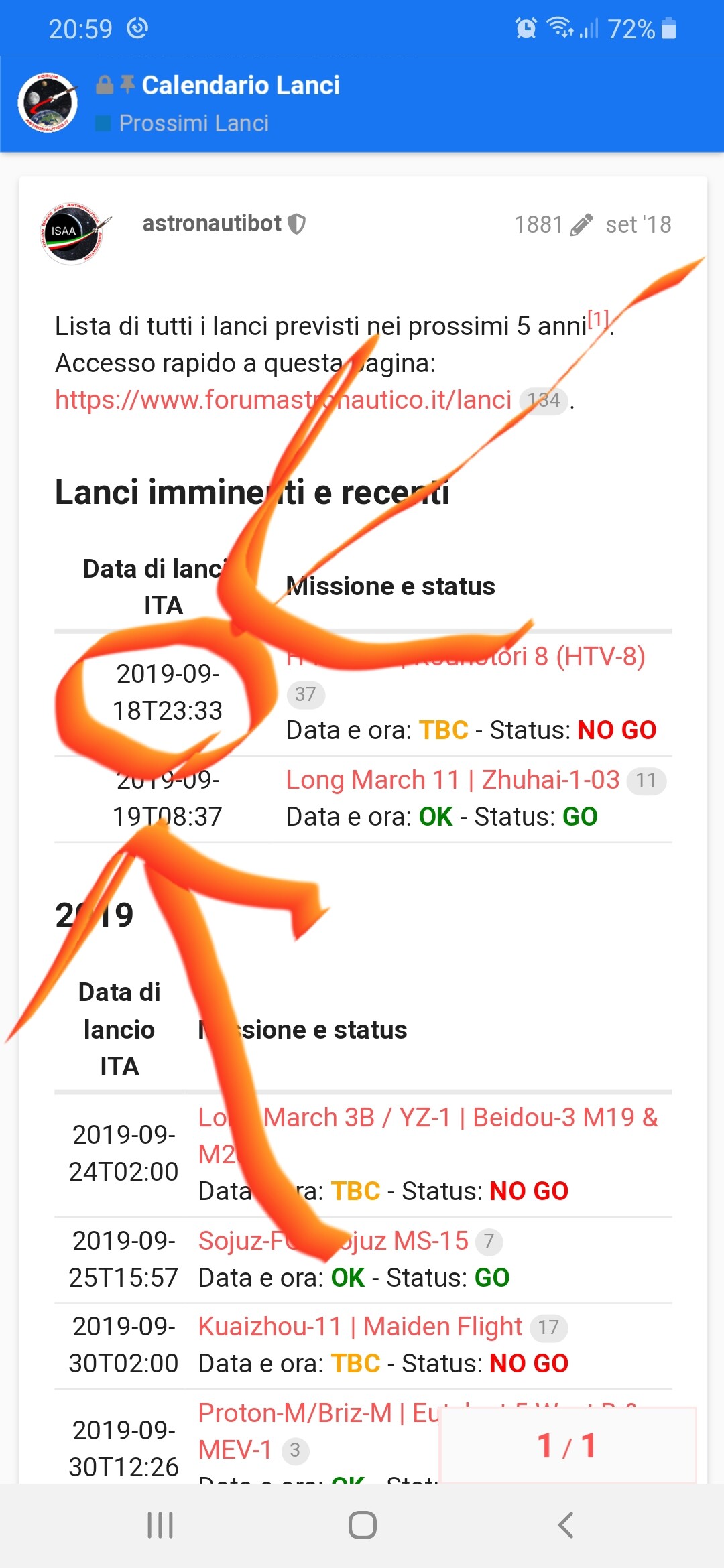Open the Proton-M/Briz-M MEV-1 thread
The height and width of the screenshot is (1568, 724).
pos(295,1413)
